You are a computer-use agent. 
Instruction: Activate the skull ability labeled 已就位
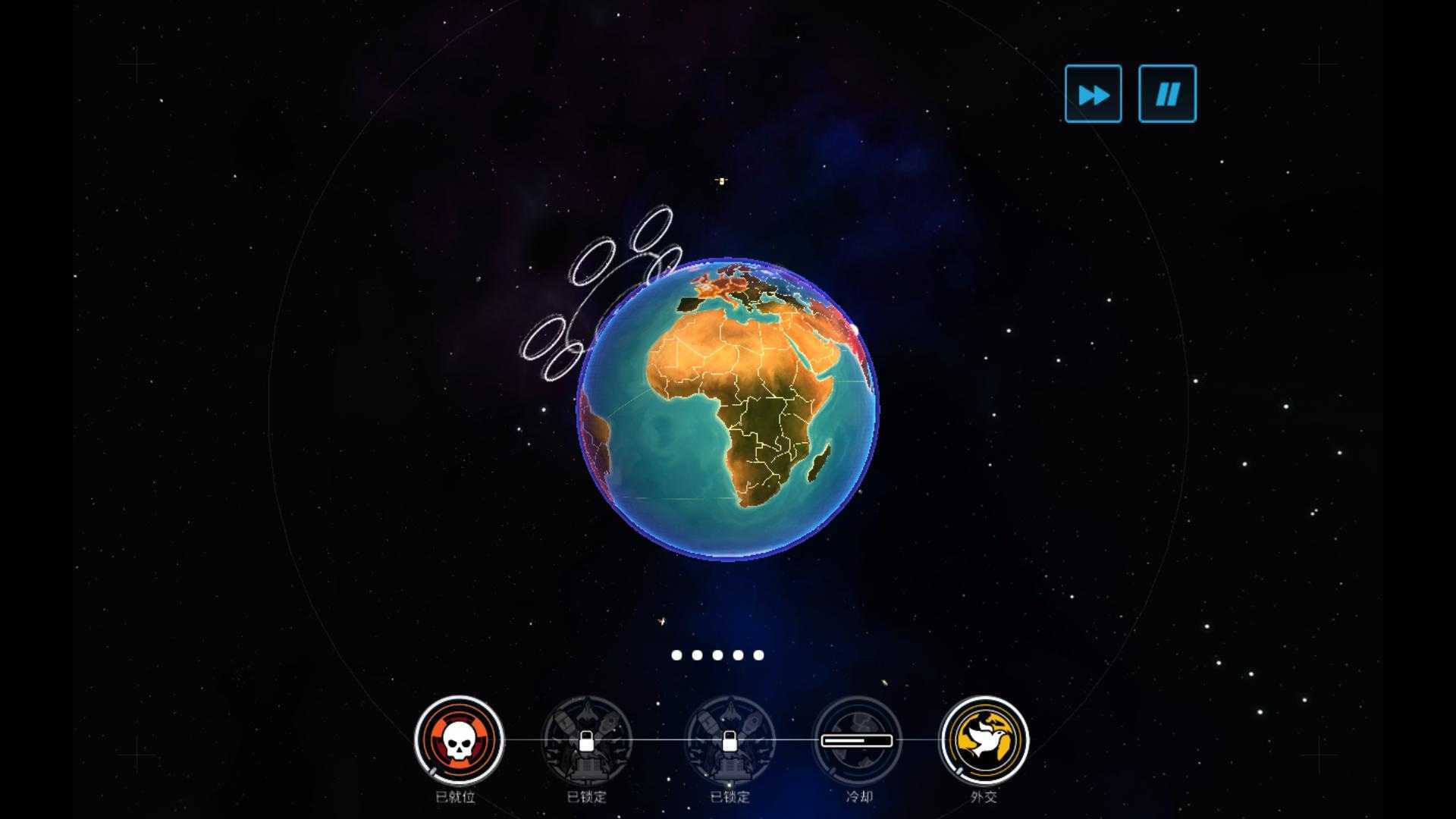[x=459, y=741]
